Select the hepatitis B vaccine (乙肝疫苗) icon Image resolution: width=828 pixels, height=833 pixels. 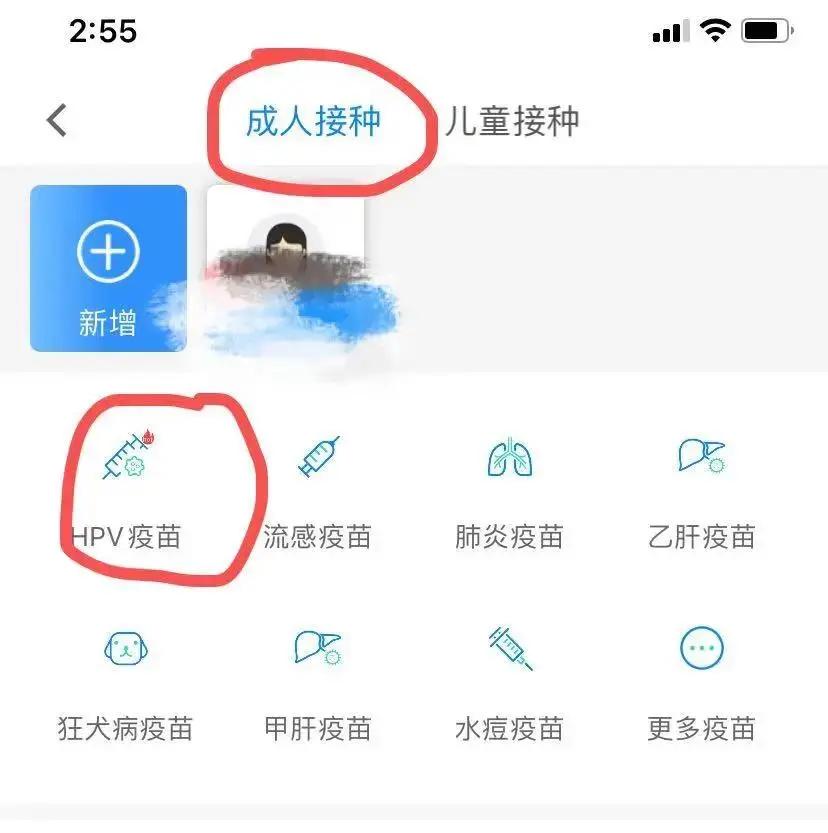coord(702,457)
